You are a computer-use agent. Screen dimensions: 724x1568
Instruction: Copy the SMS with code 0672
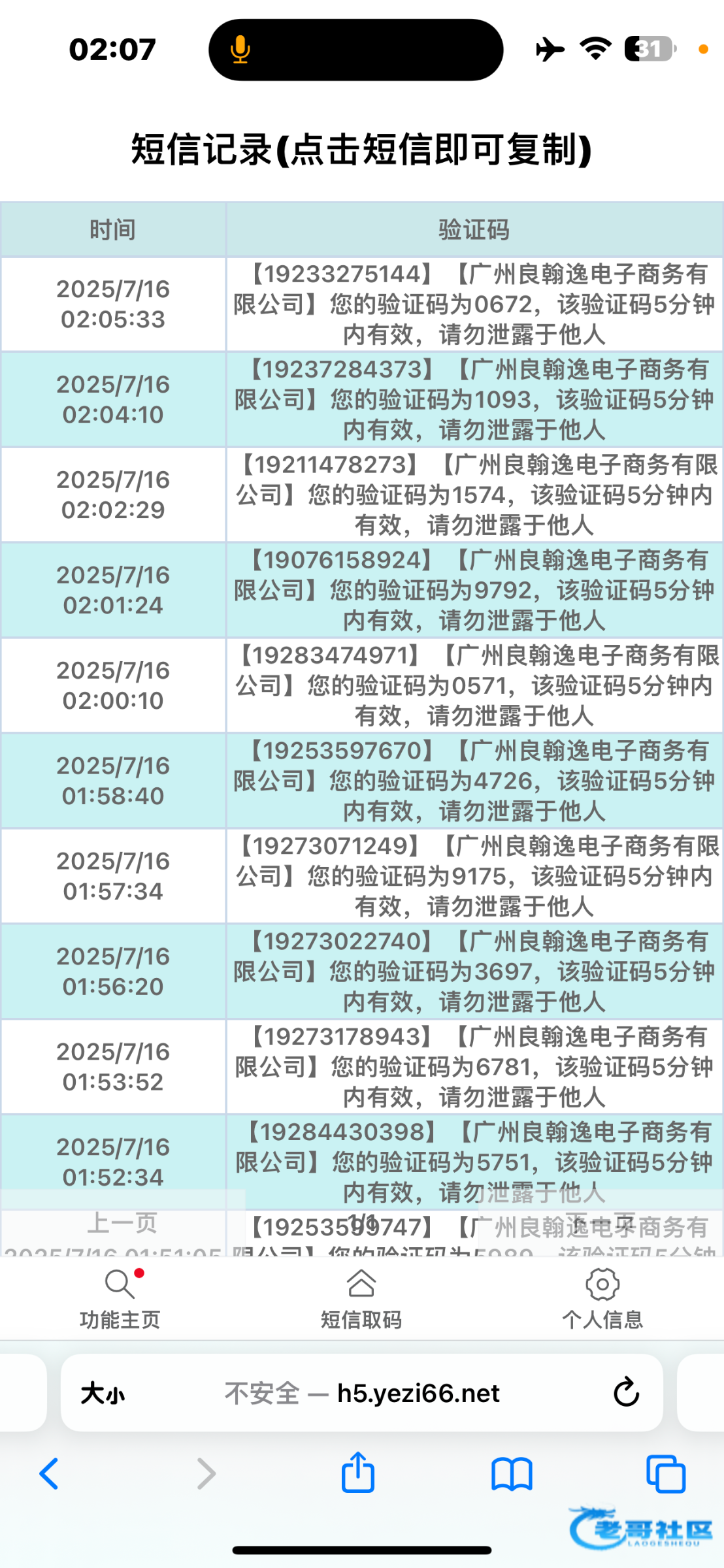474,304
